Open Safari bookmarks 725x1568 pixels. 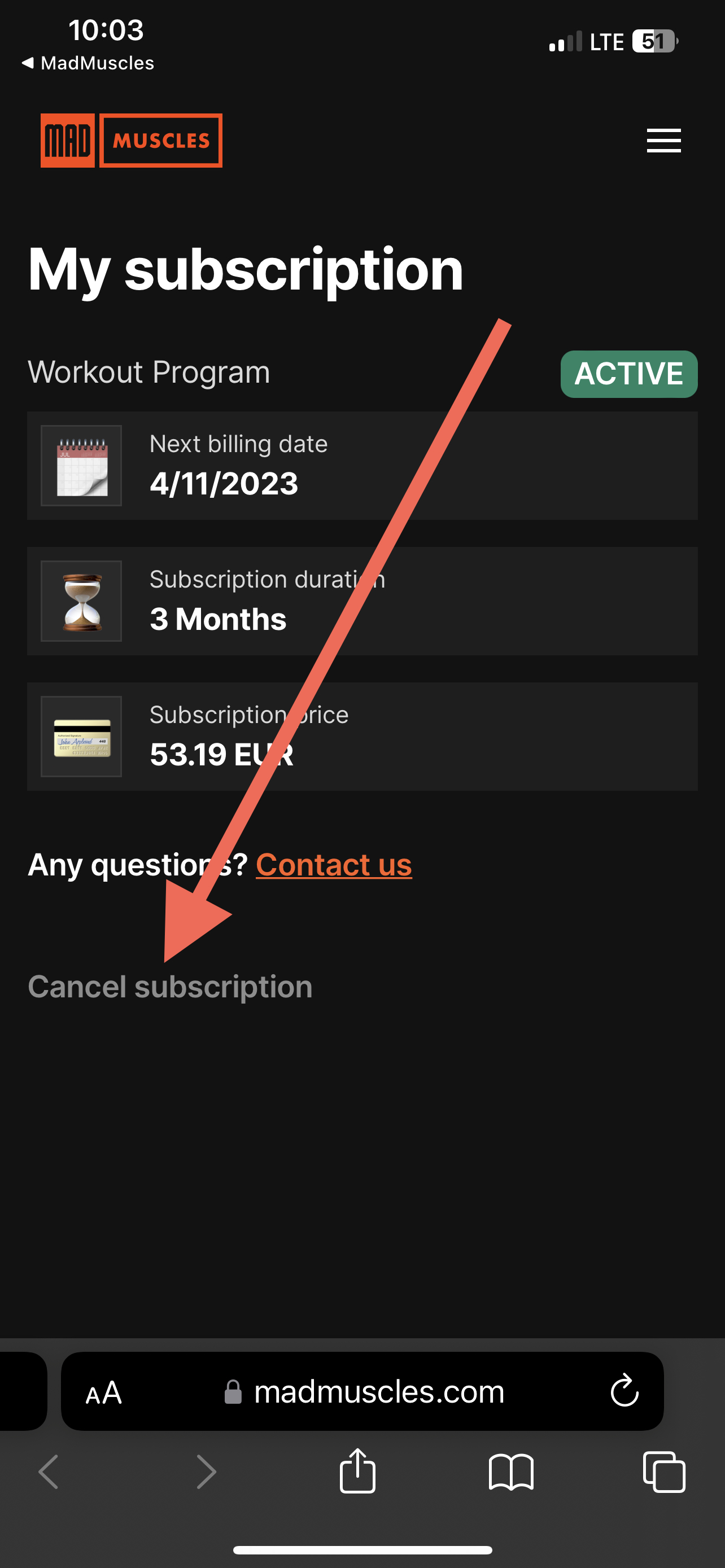pyautogui.click(x=511, y=1472)
